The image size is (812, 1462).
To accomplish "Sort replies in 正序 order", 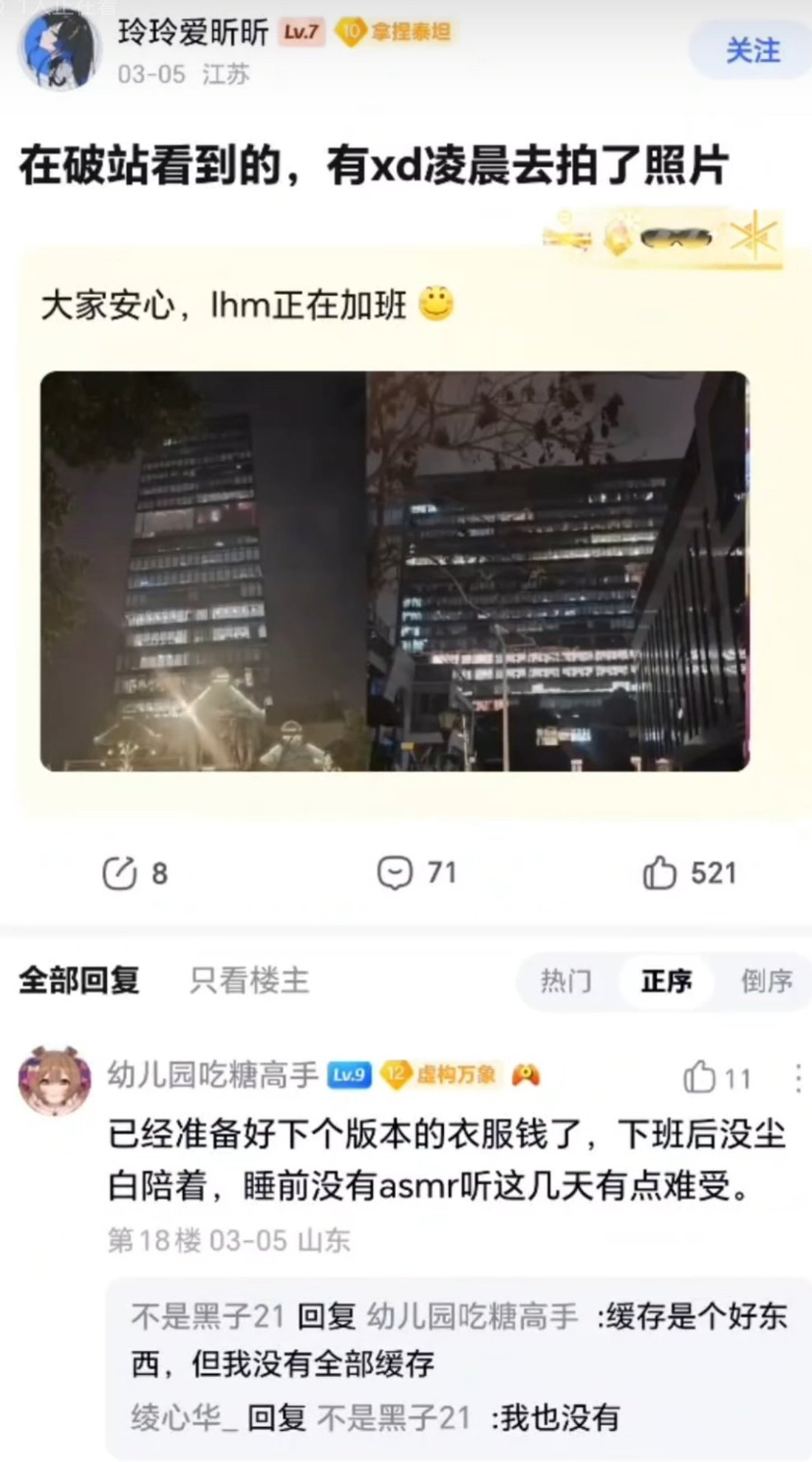I will pyautogui.click(x=666, y=982).
